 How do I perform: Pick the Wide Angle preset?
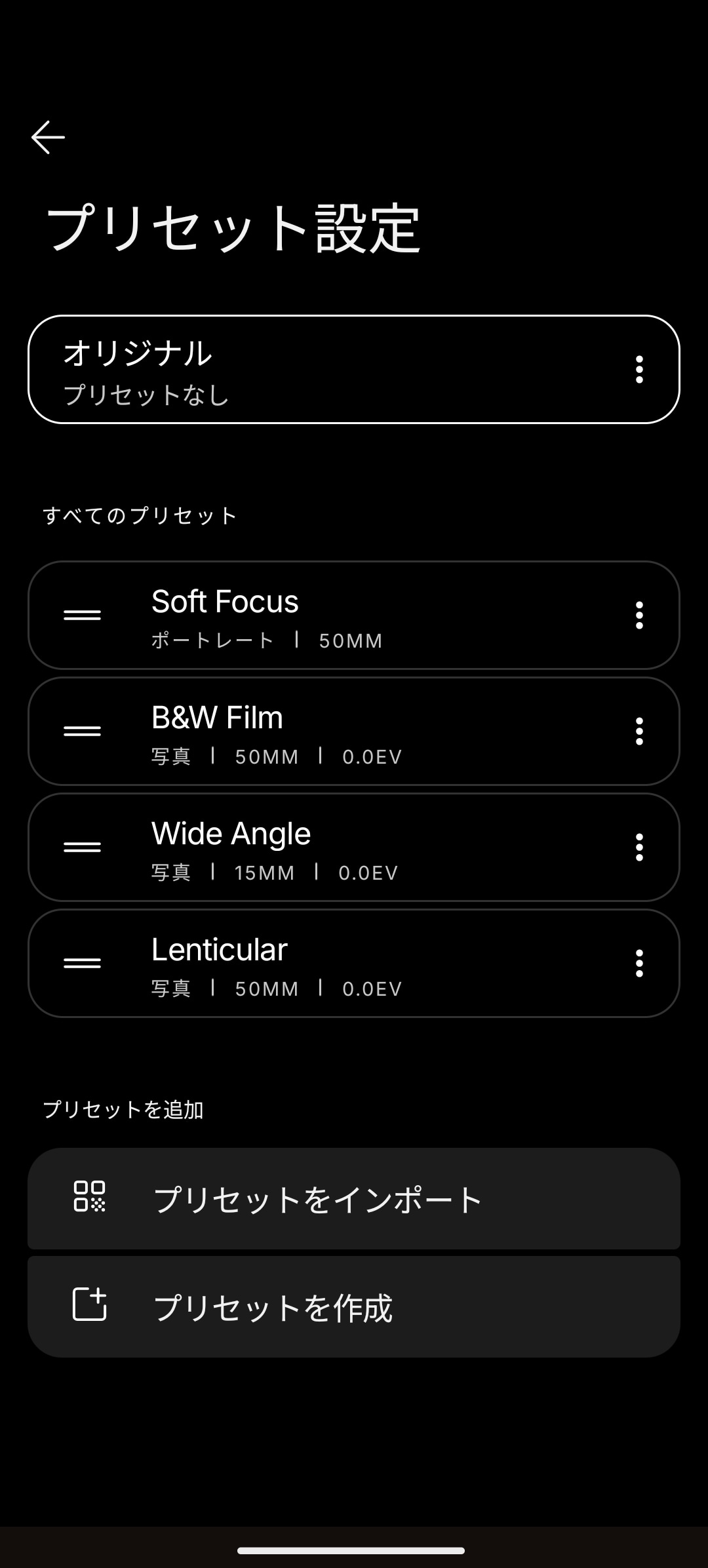point(354,847)
